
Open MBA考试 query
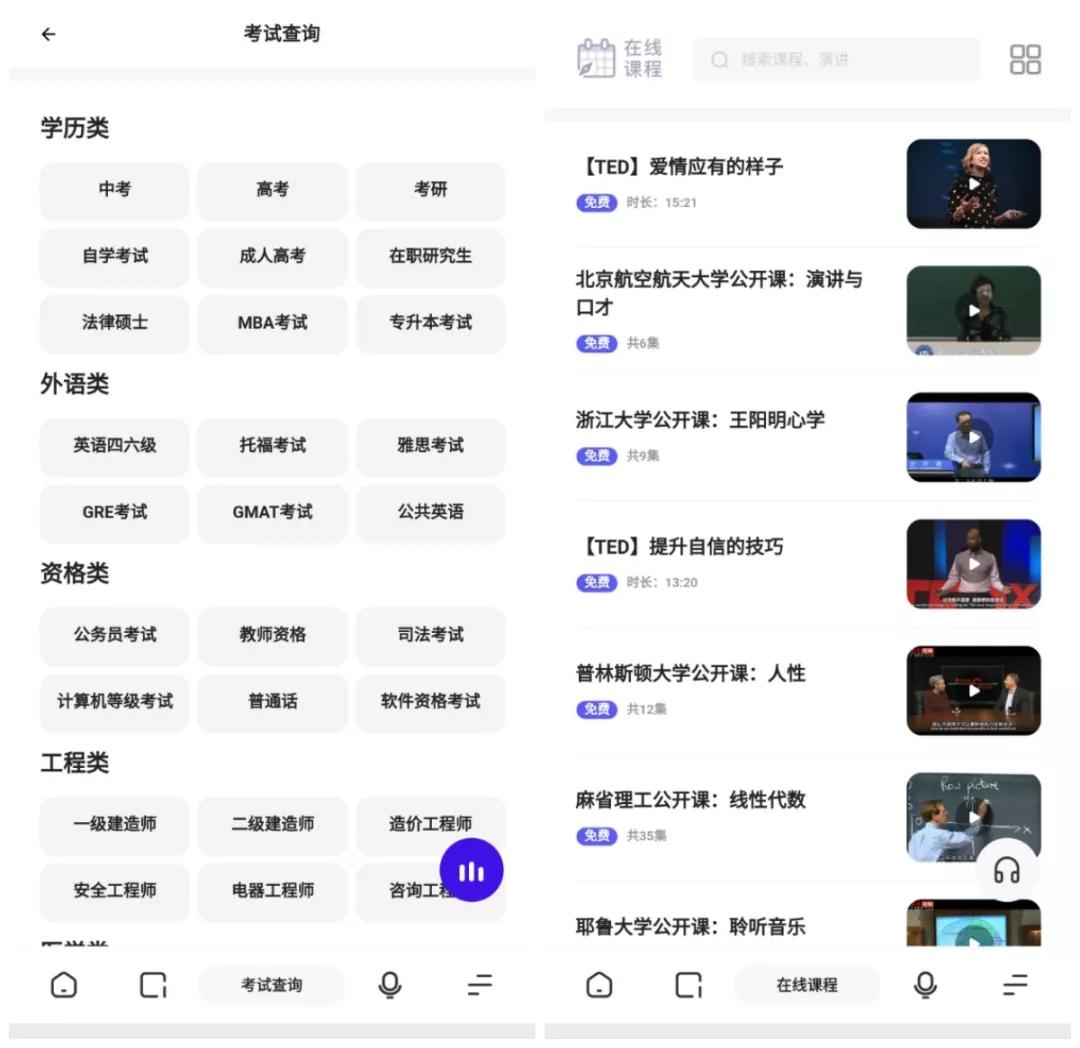(272, 322)
